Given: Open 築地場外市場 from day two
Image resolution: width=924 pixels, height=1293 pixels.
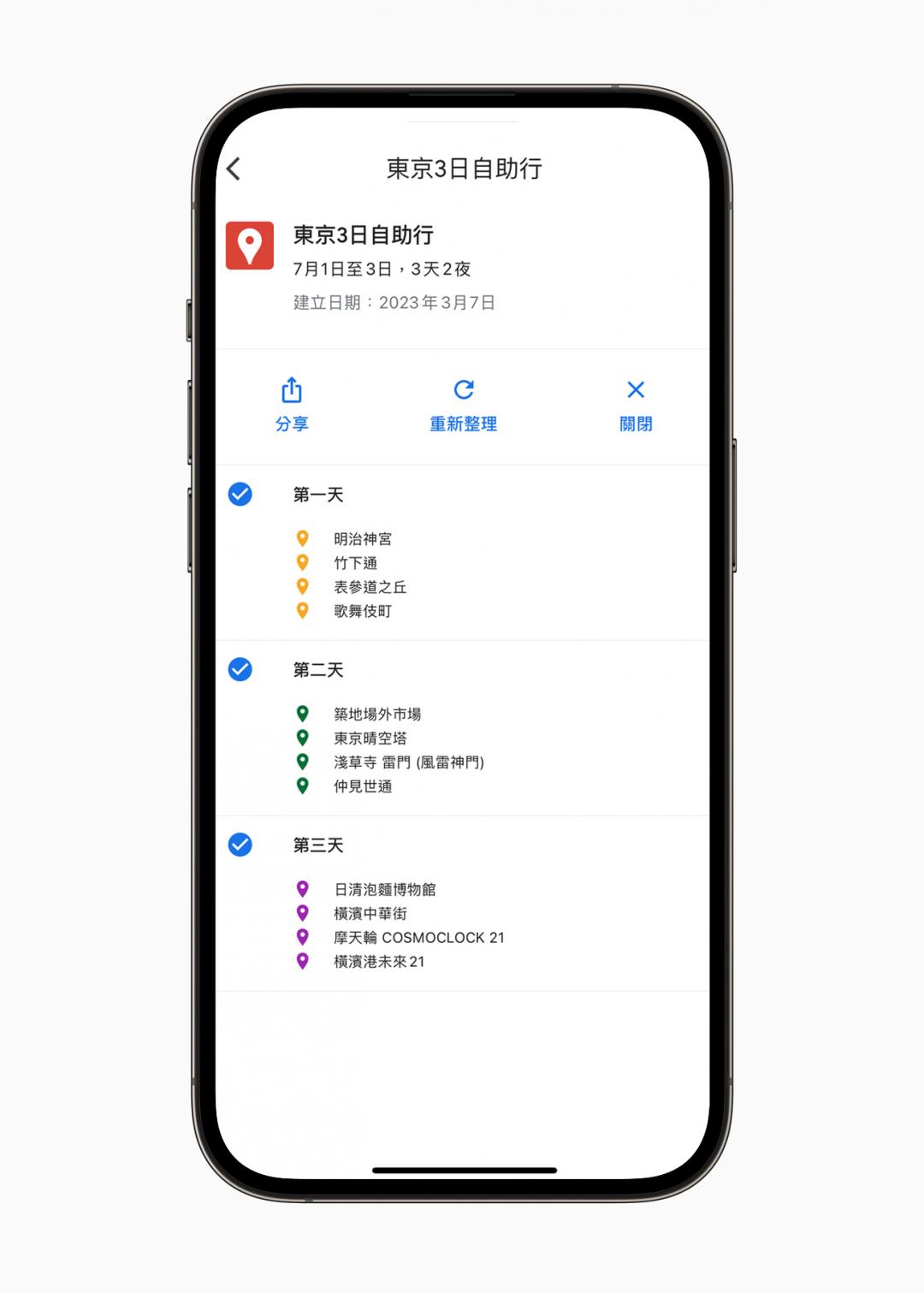Looking at the screenshot, I should pos(376,714).
